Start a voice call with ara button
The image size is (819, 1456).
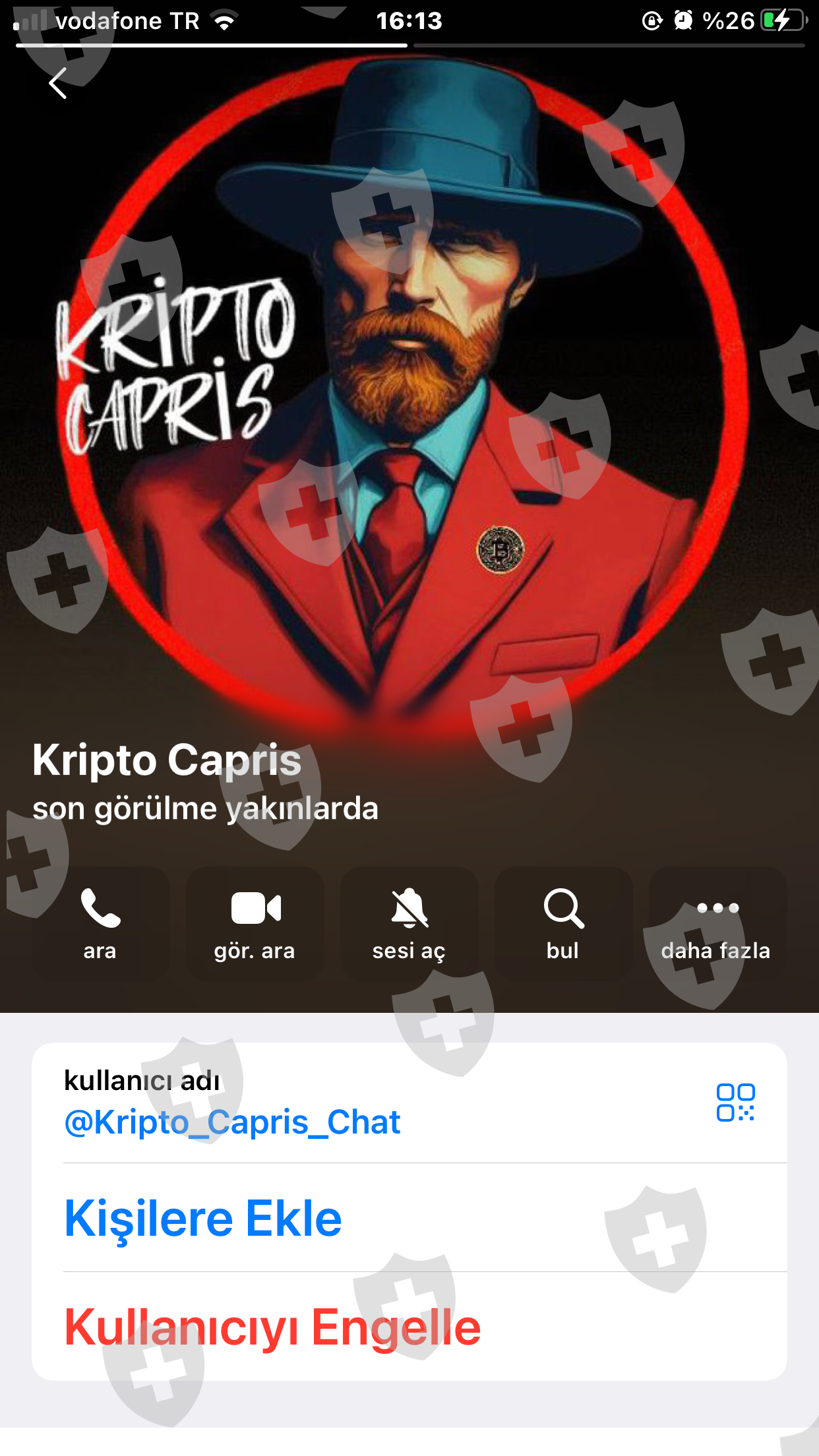100,923
